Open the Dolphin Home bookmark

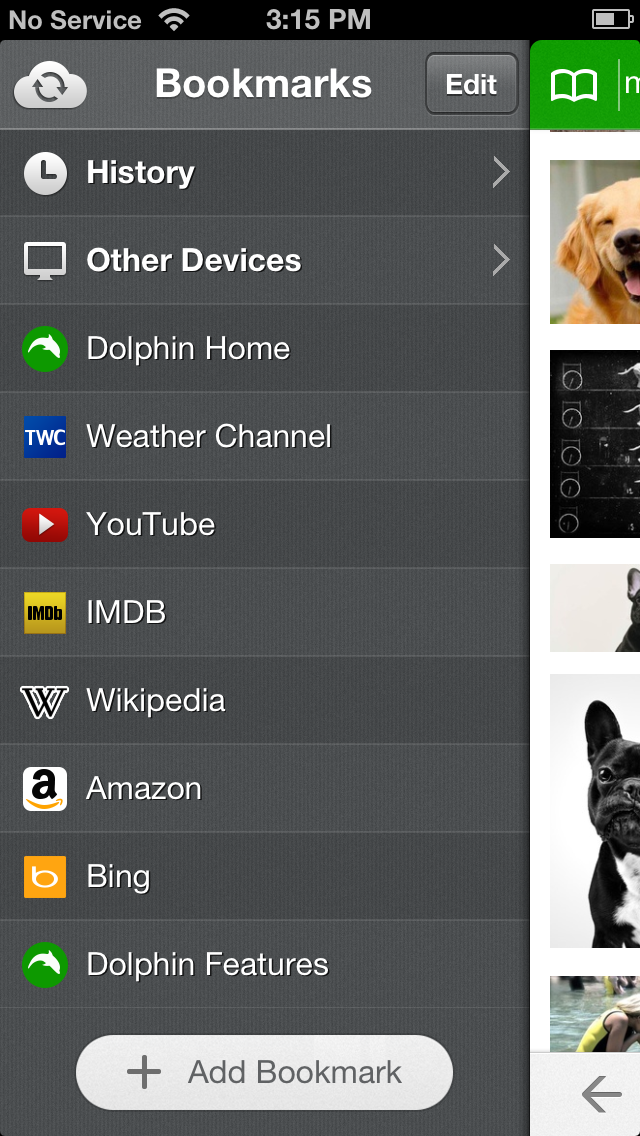264,349
